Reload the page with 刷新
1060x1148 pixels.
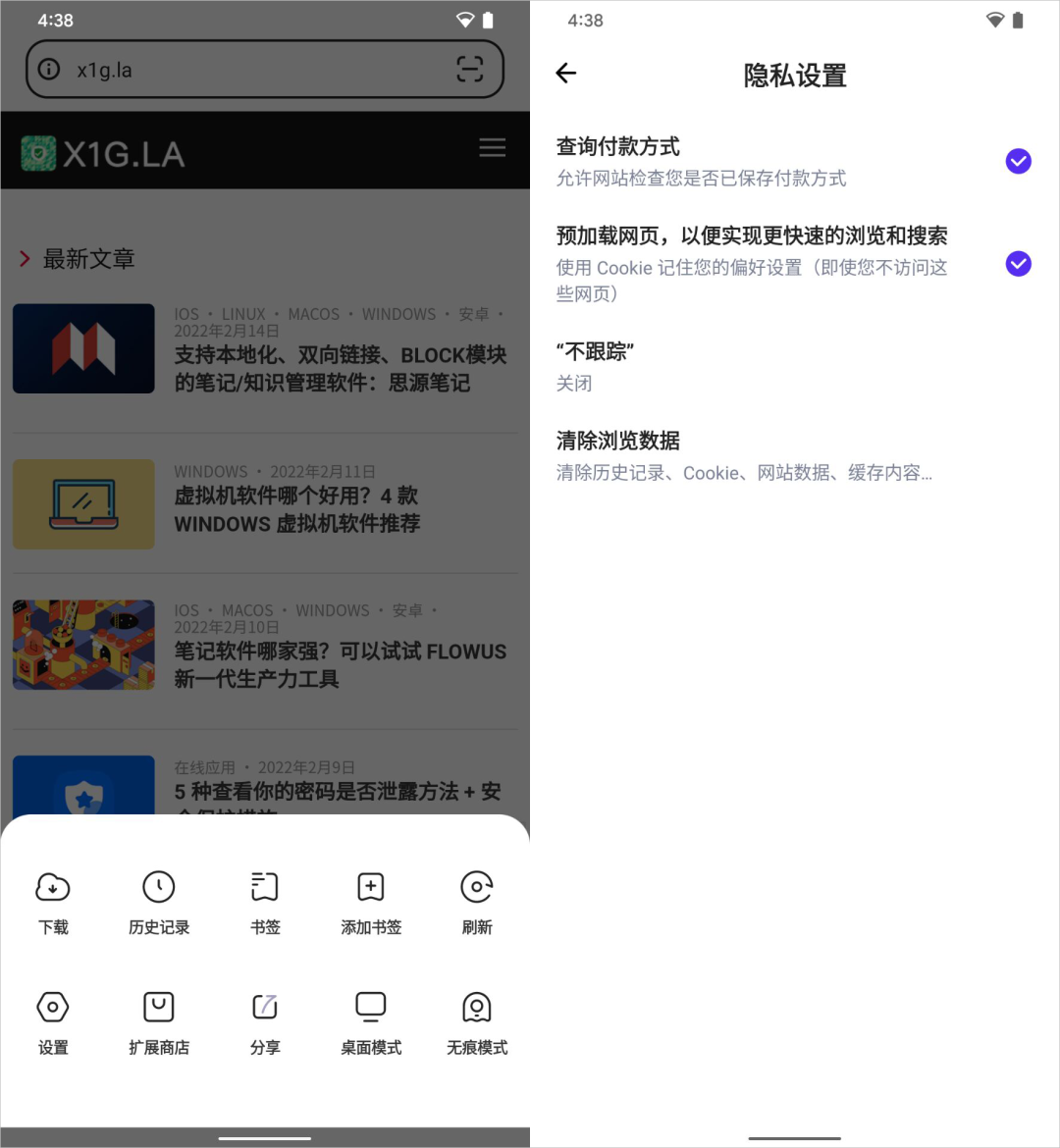pos(477,903)
